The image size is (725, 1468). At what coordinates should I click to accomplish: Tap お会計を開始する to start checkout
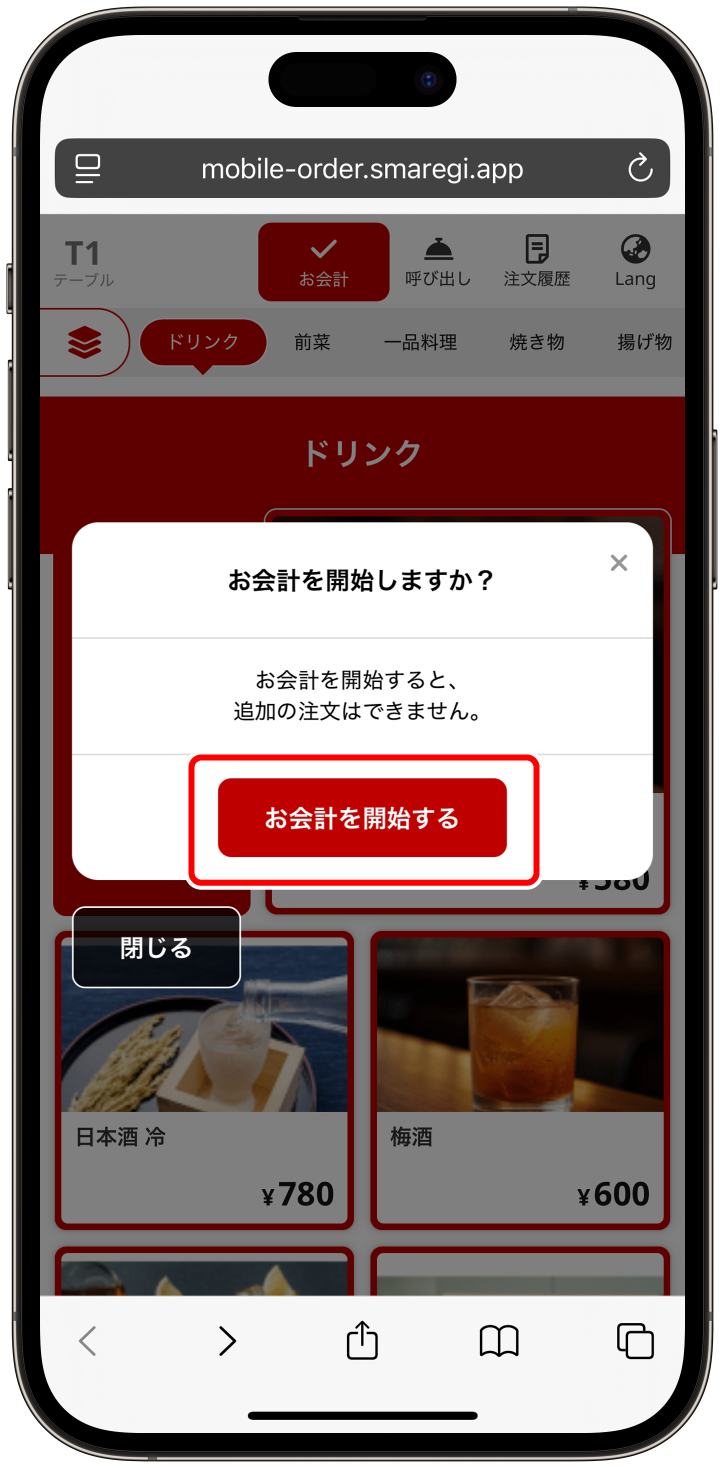click(x=362, y=818)
